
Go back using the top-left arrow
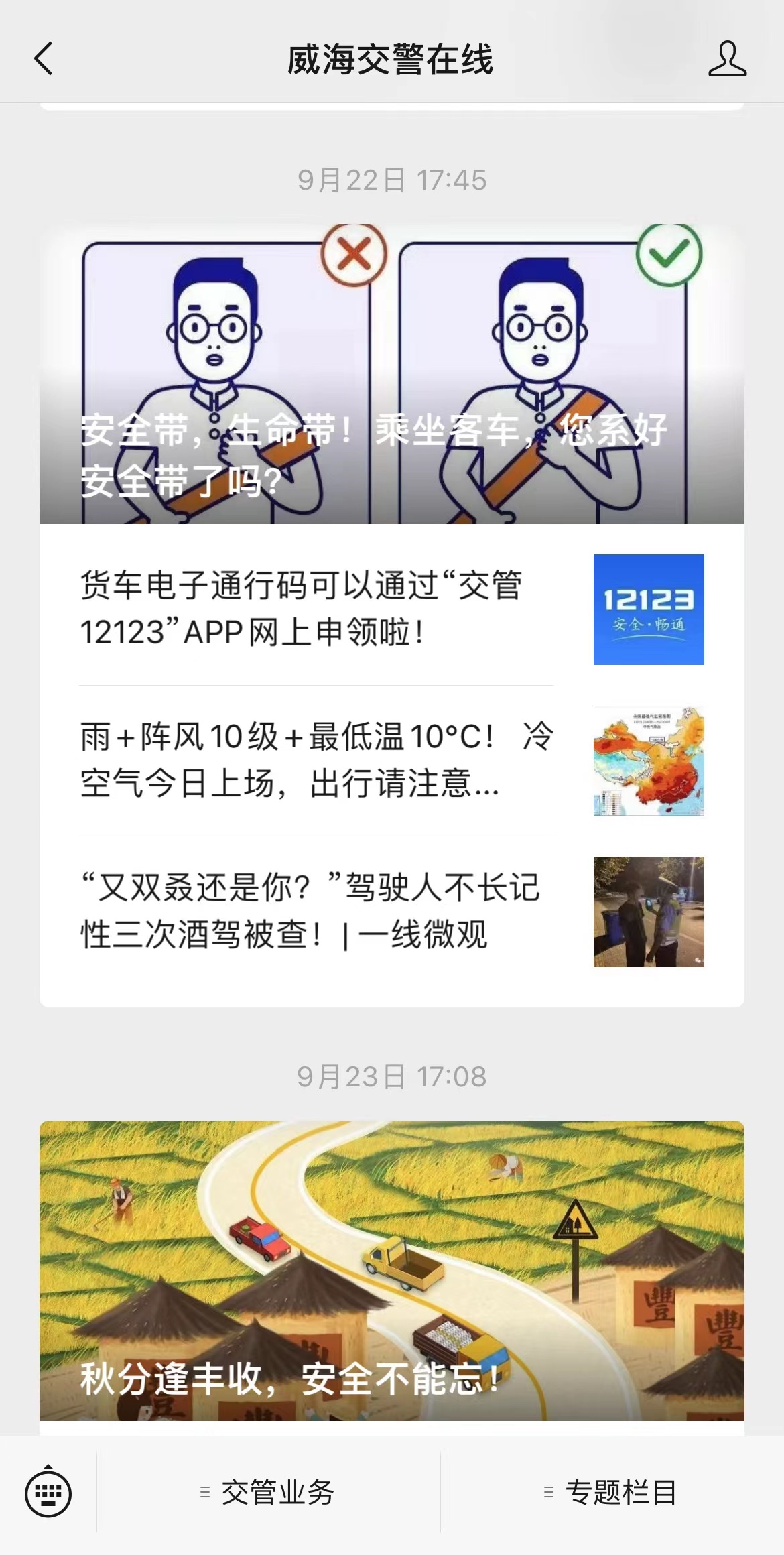tap(44, 59)
